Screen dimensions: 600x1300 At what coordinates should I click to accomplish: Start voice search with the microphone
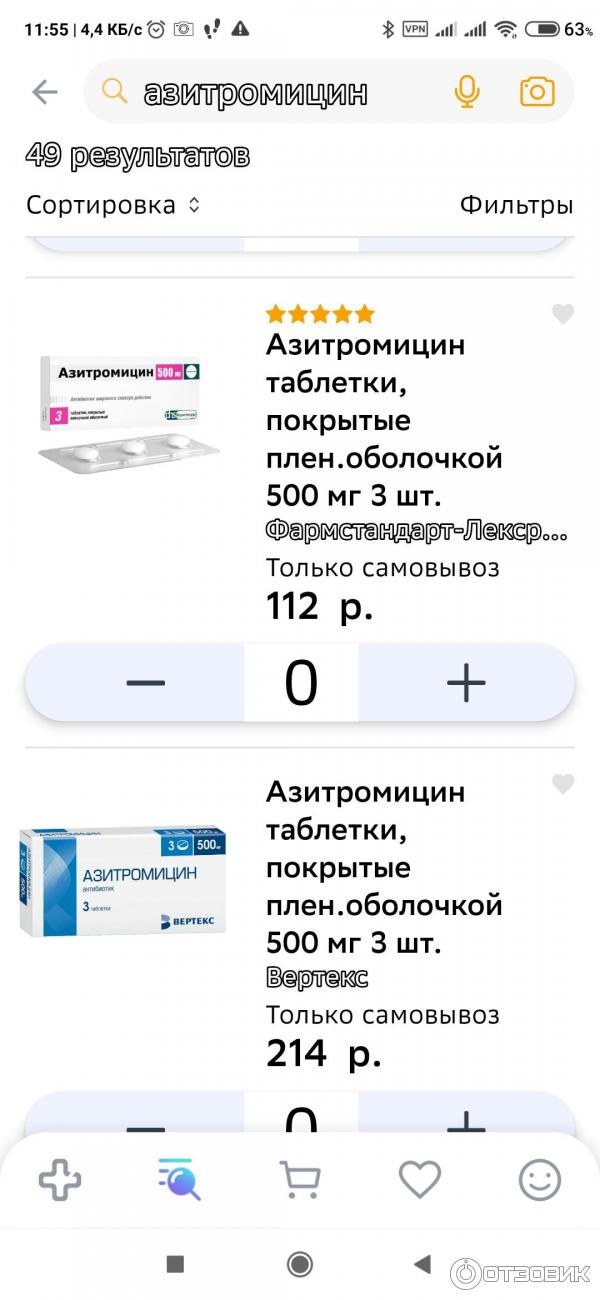(x=466, y=93)
